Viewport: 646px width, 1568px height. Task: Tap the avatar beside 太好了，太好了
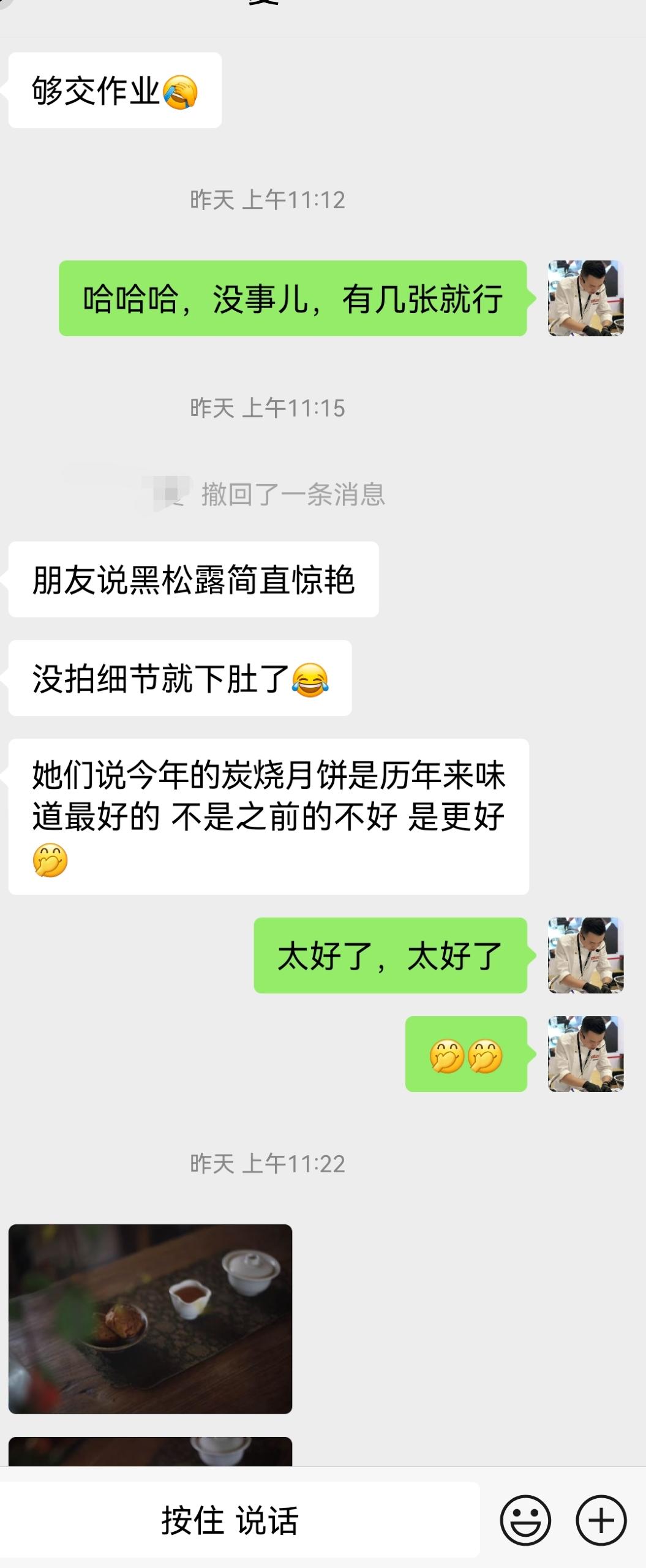pyautogui.click(x=585, y=955)
